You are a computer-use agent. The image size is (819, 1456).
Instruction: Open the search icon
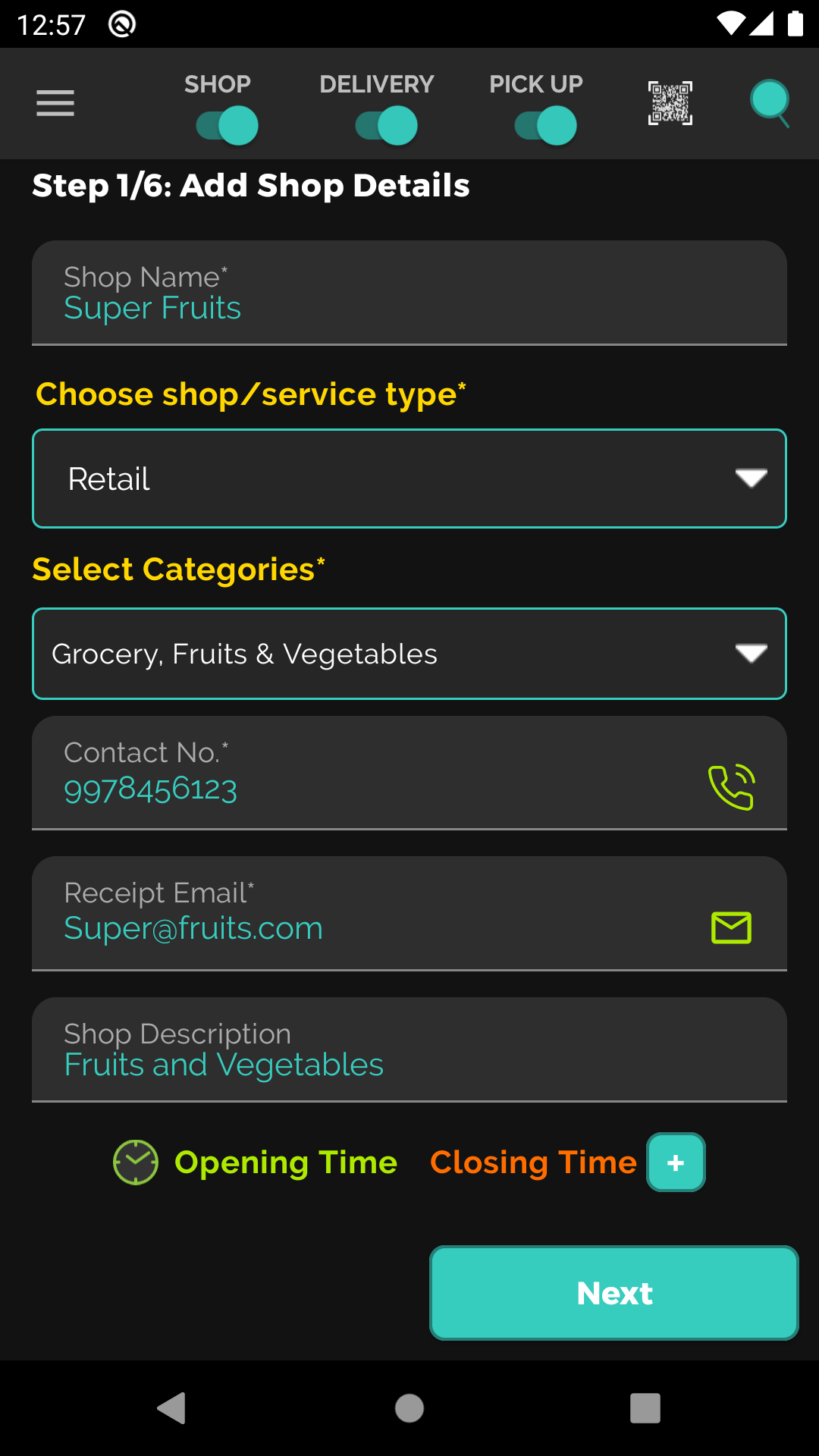770,102
